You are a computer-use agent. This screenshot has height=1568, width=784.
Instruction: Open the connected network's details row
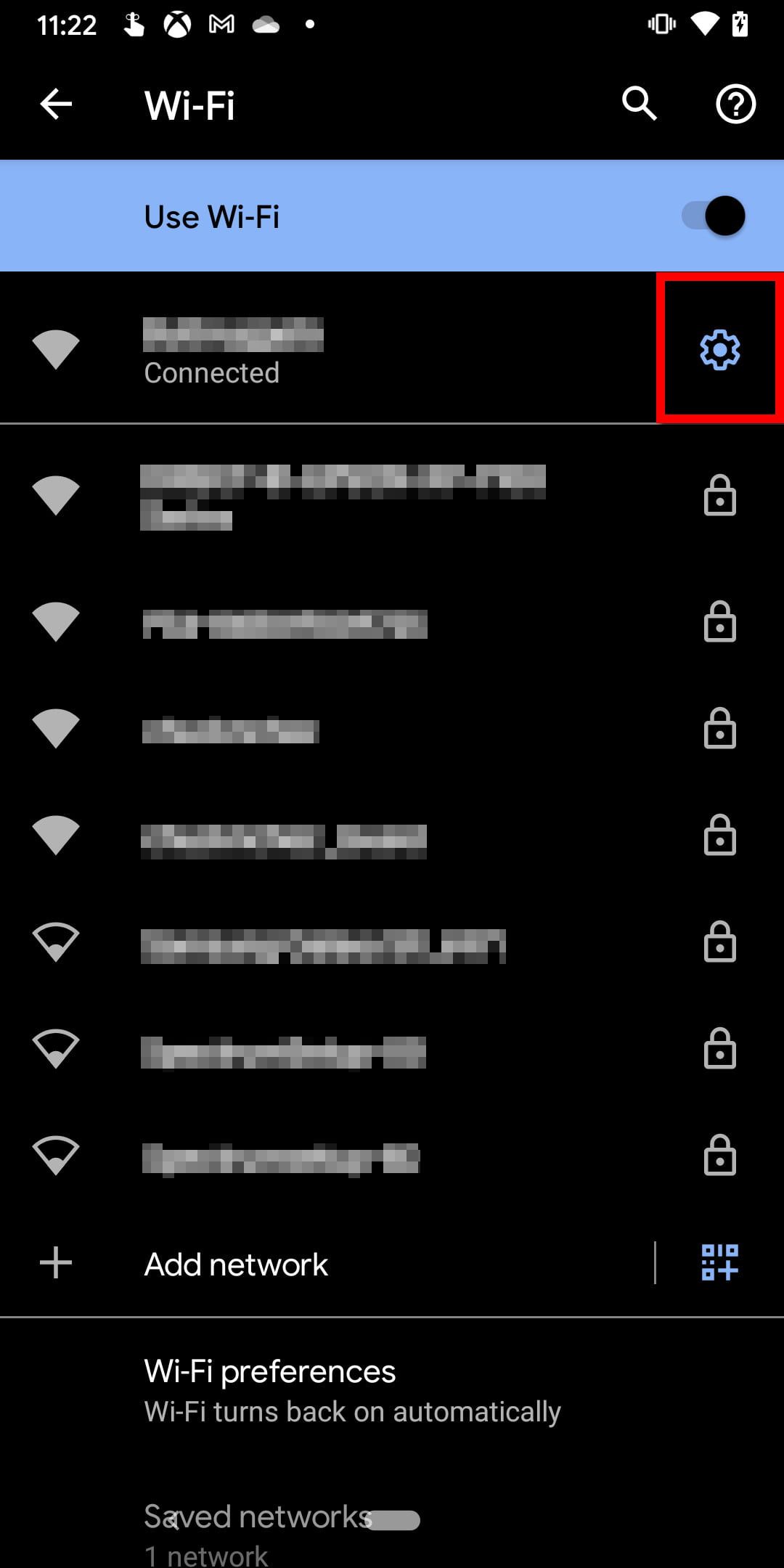290,350
